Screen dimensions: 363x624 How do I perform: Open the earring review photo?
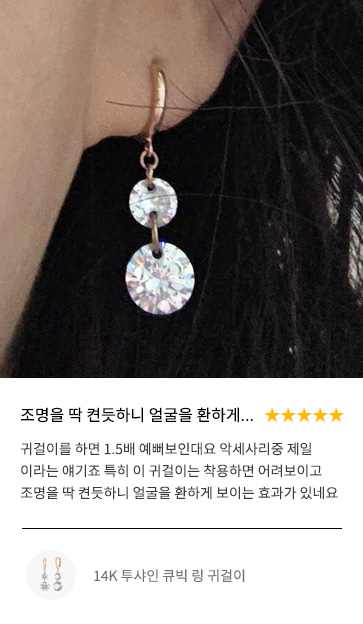coord(182,189)
